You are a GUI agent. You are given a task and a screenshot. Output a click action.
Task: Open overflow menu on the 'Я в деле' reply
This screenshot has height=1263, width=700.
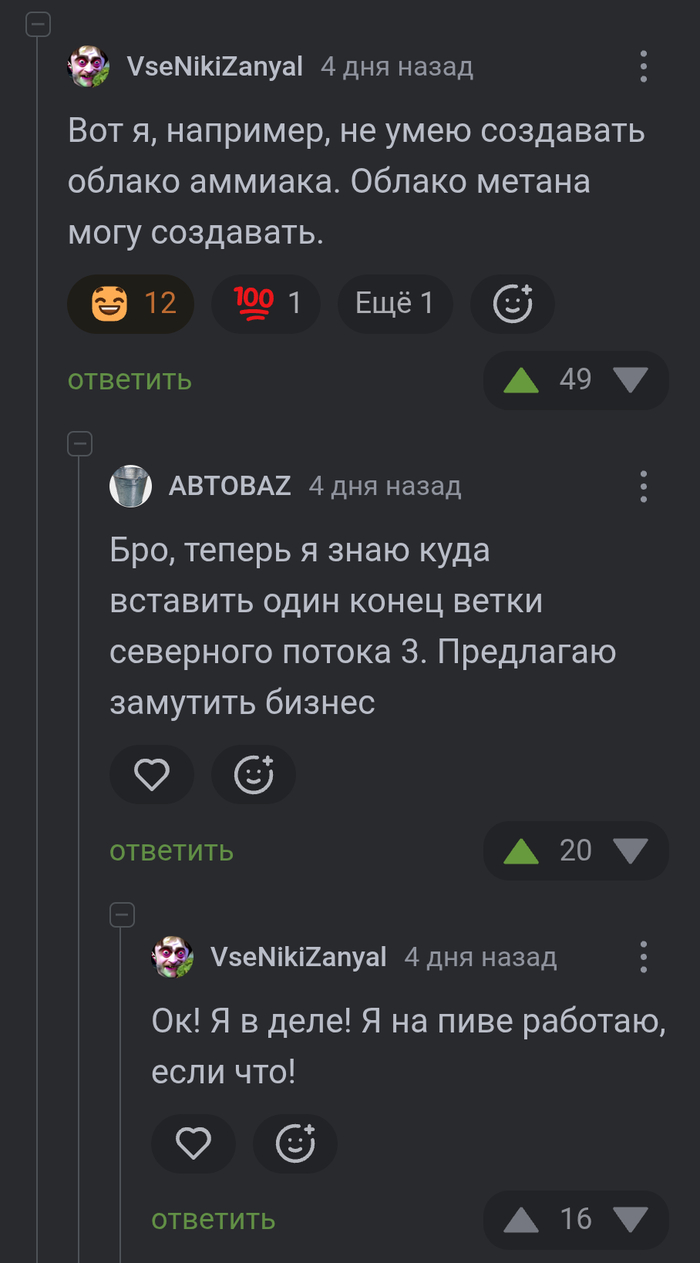pos(643,956)
